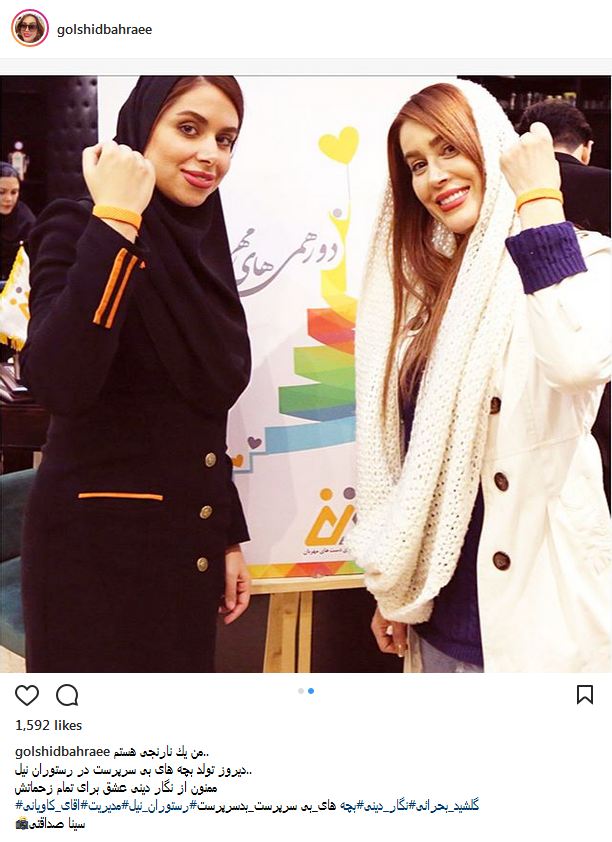Like this post with the heart icon
Viewport: 612px width, 842px height.
click(x=27, y=695)
